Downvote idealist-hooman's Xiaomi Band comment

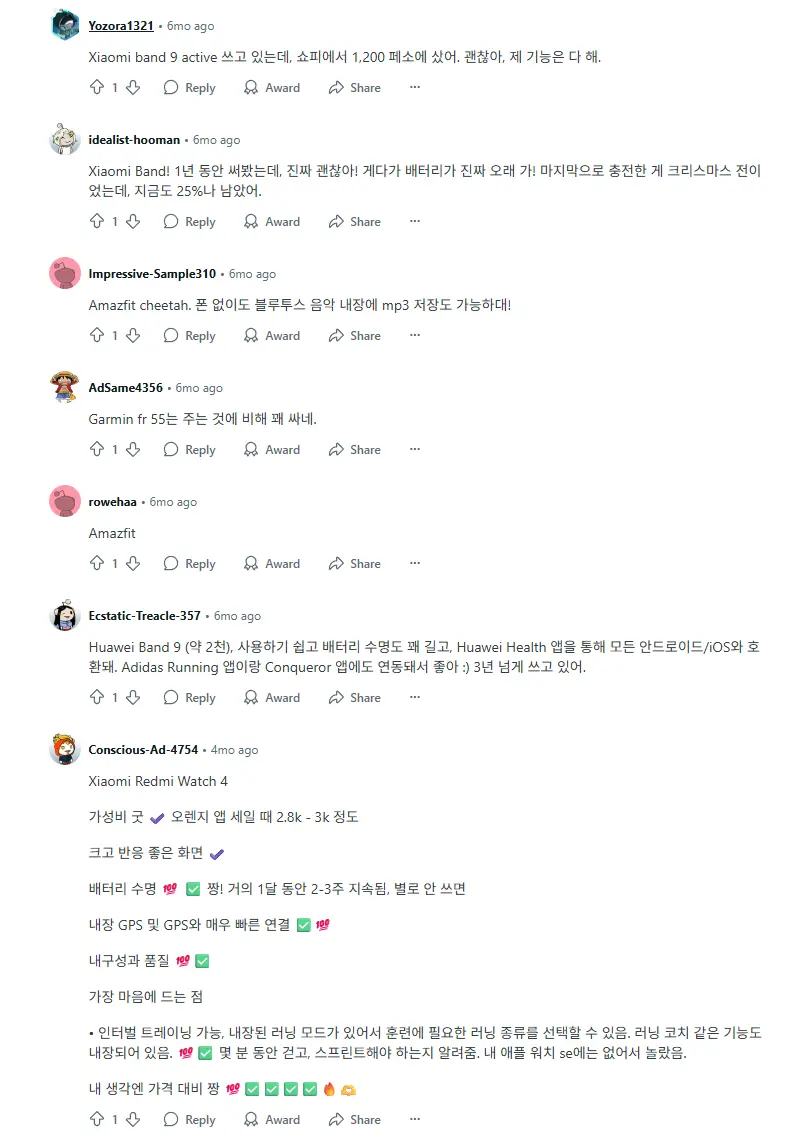pyautogui.click(x=133, y=221)
